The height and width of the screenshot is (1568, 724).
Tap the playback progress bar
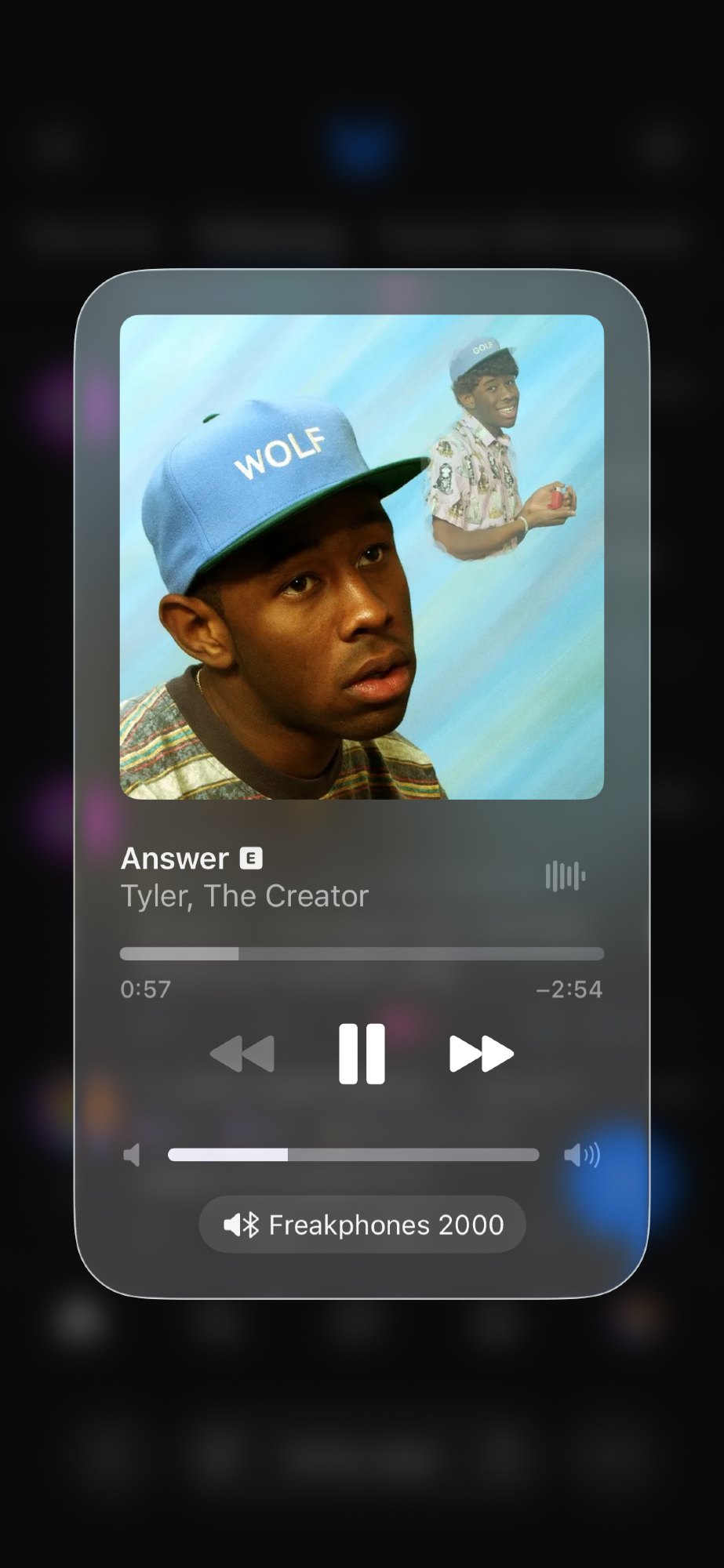pos(362,953)
